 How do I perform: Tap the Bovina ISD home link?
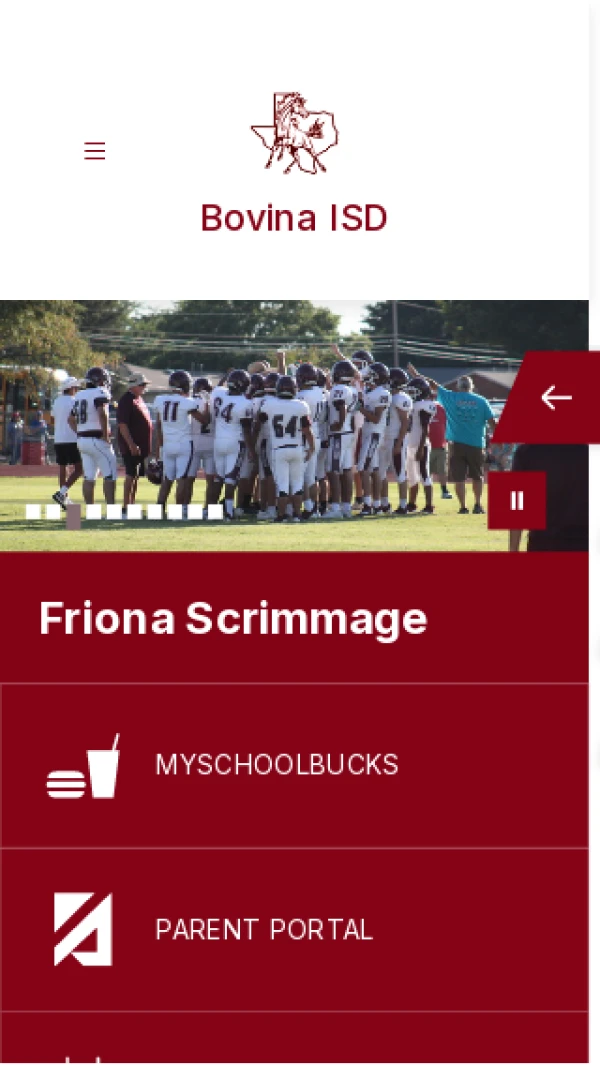pos(294,218)
